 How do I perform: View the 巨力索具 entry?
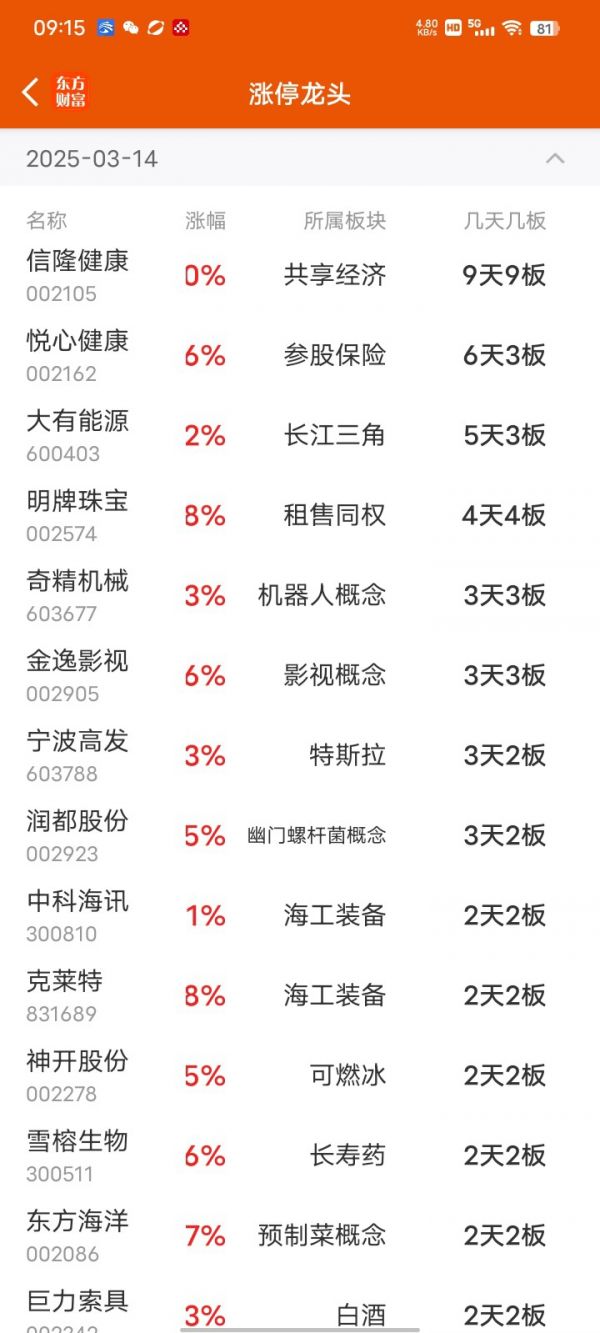[x=300, y=1305]
